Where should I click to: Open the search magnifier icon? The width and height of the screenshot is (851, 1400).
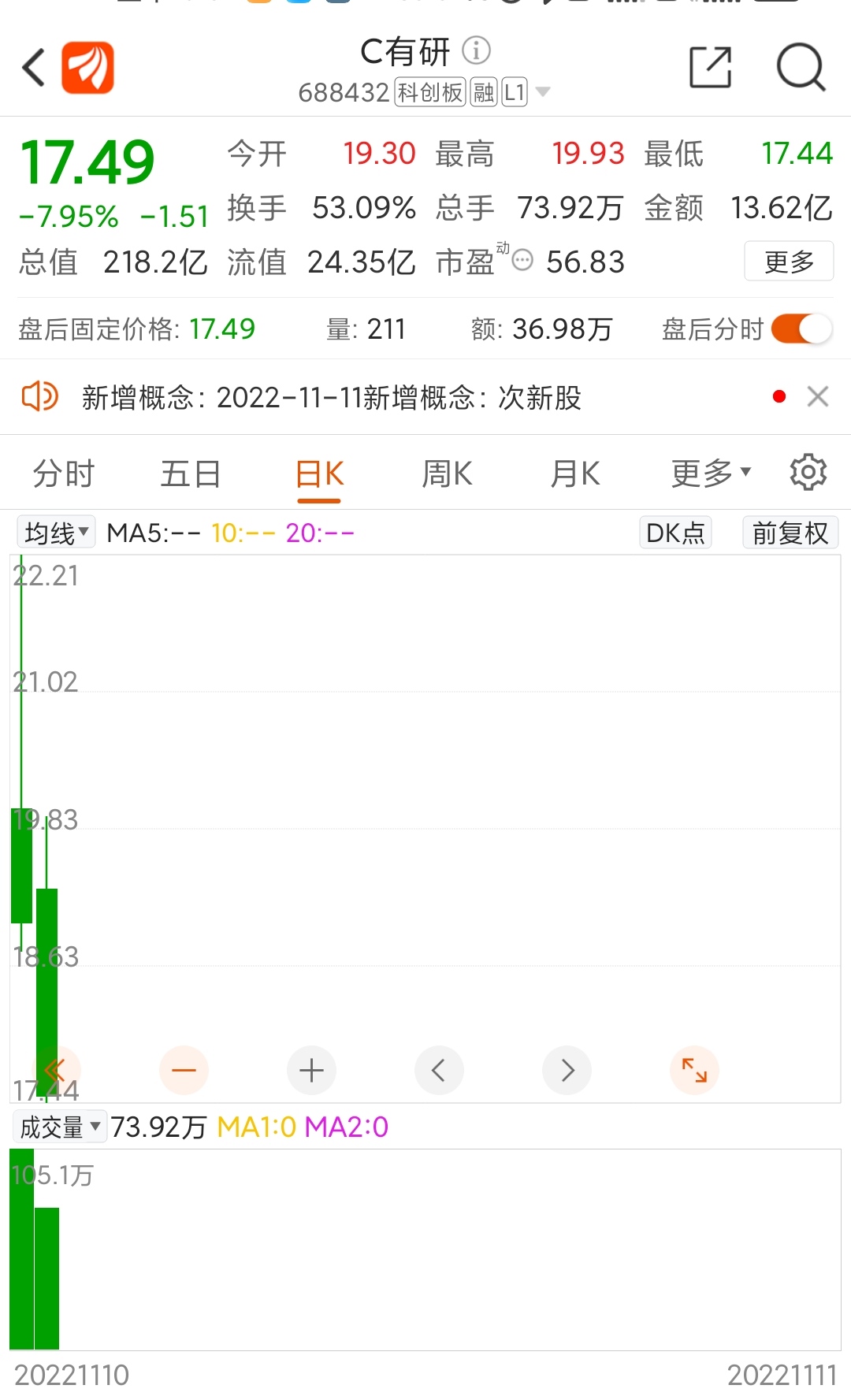801,68
